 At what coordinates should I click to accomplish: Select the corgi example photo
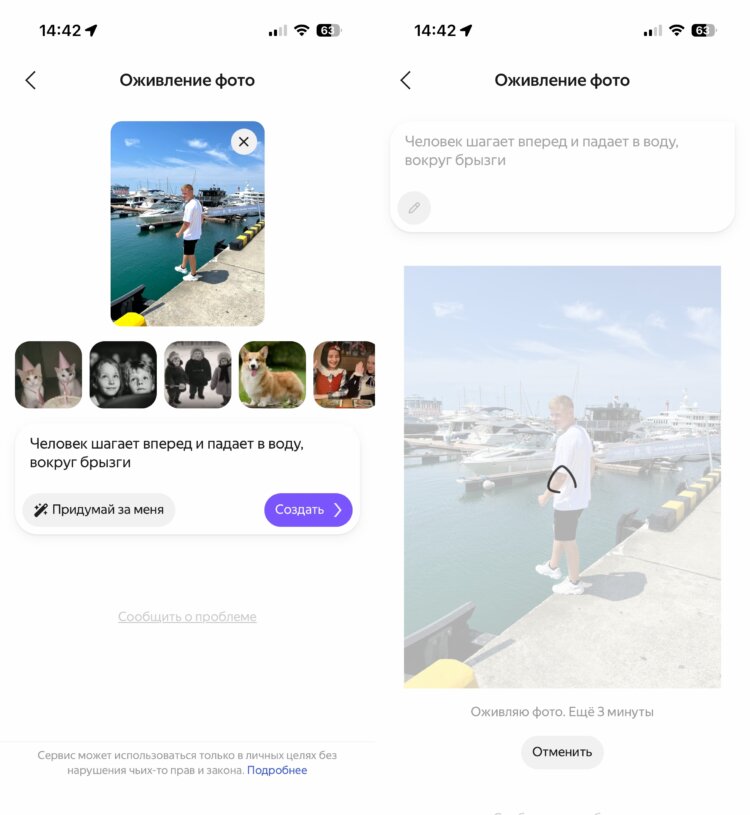(x=272, y=375)
